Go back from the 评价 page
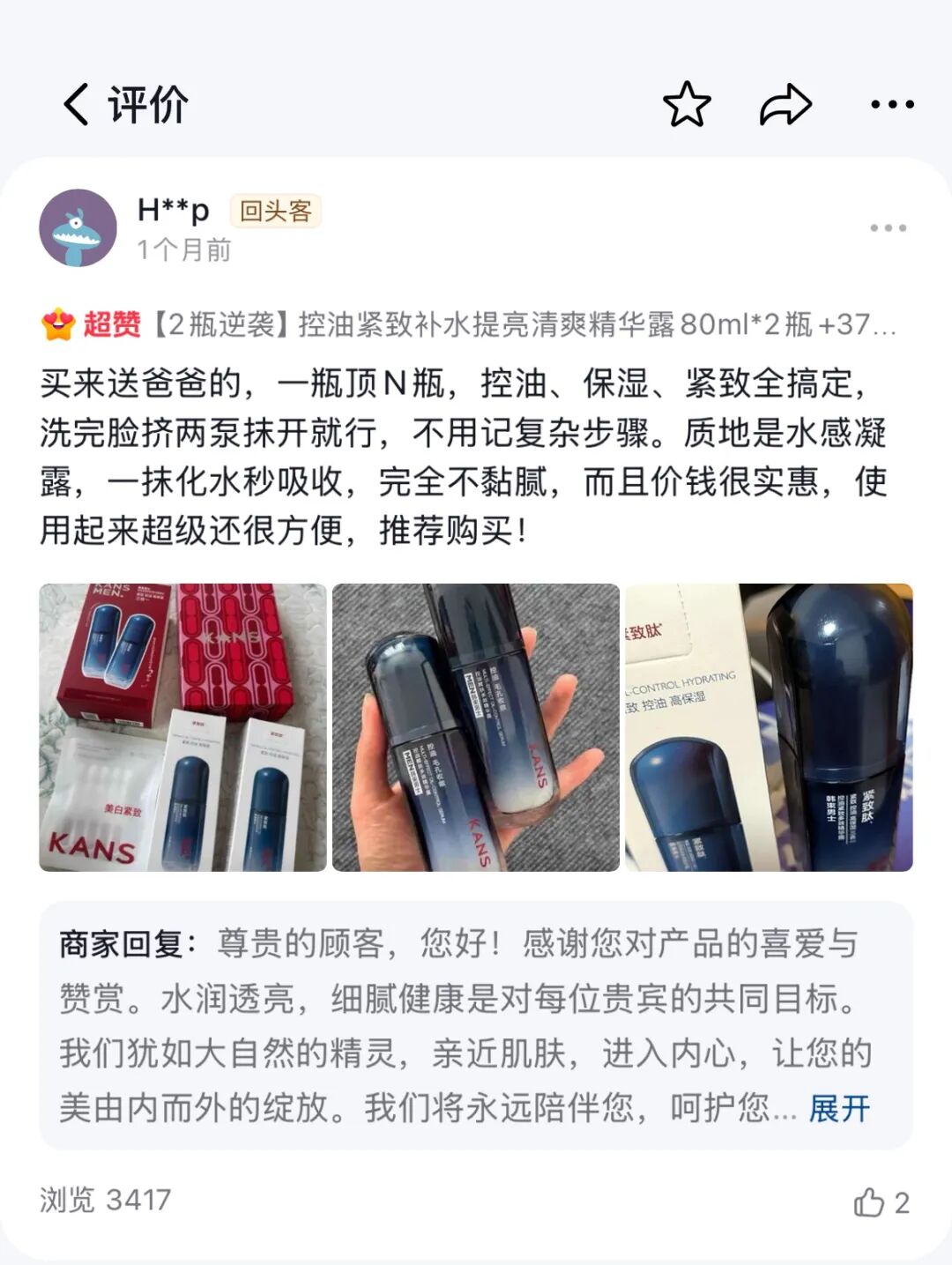This screenshot has width=952, height=1265. tap(77, 105)
